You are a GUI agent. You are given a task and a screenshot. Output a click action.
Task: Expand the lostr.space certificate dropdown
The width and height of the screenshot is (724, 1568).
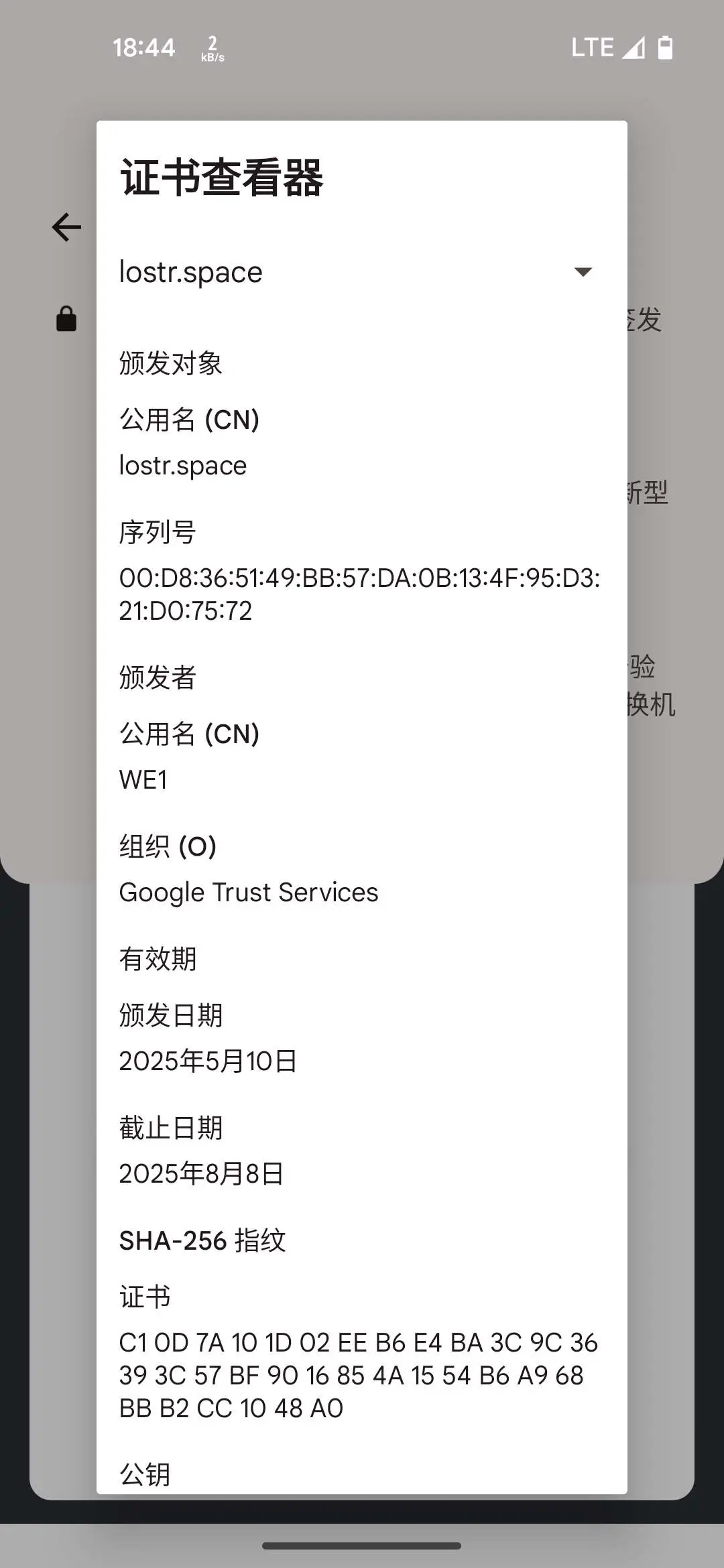582,272
